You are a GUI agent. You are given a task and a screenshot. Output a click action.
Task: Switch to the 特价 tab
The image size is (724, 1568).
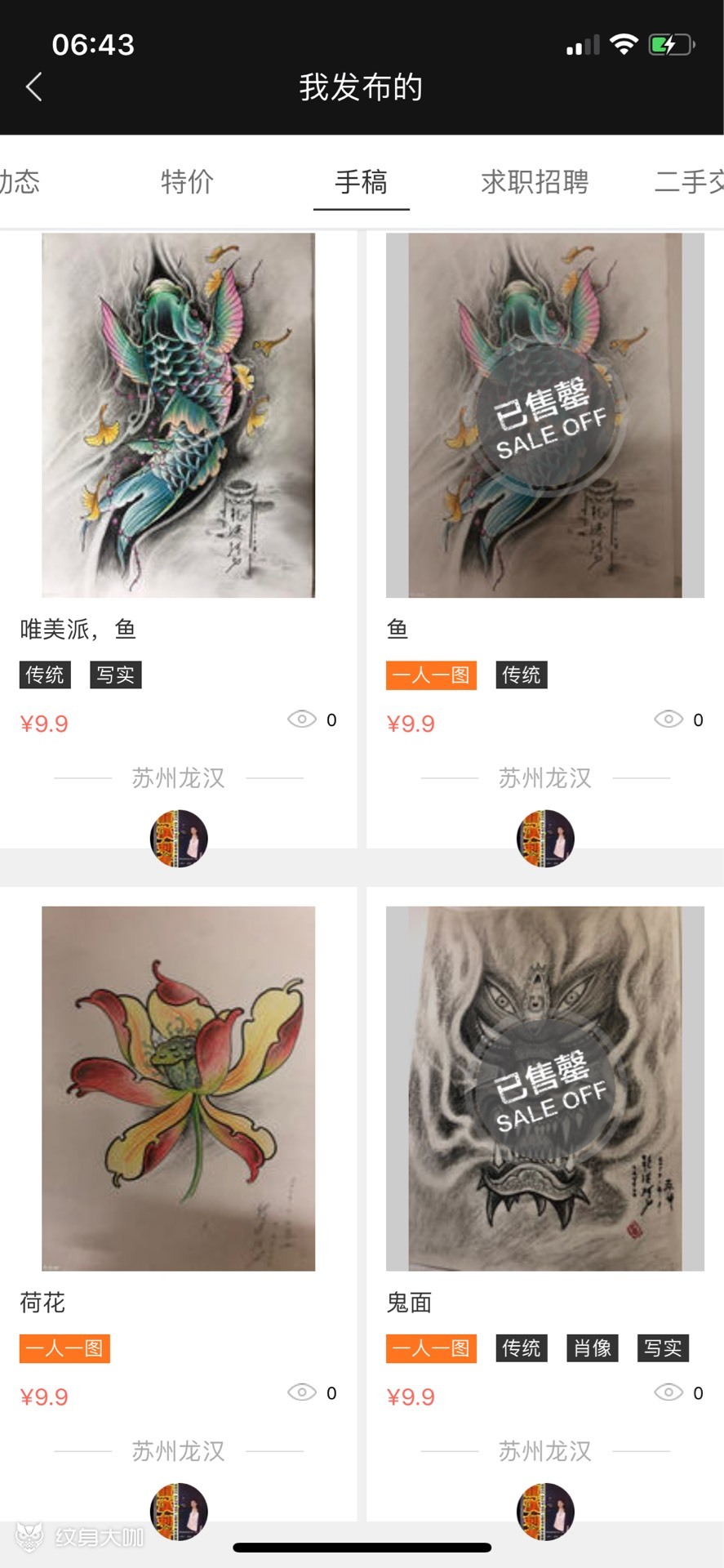(187, 181)
